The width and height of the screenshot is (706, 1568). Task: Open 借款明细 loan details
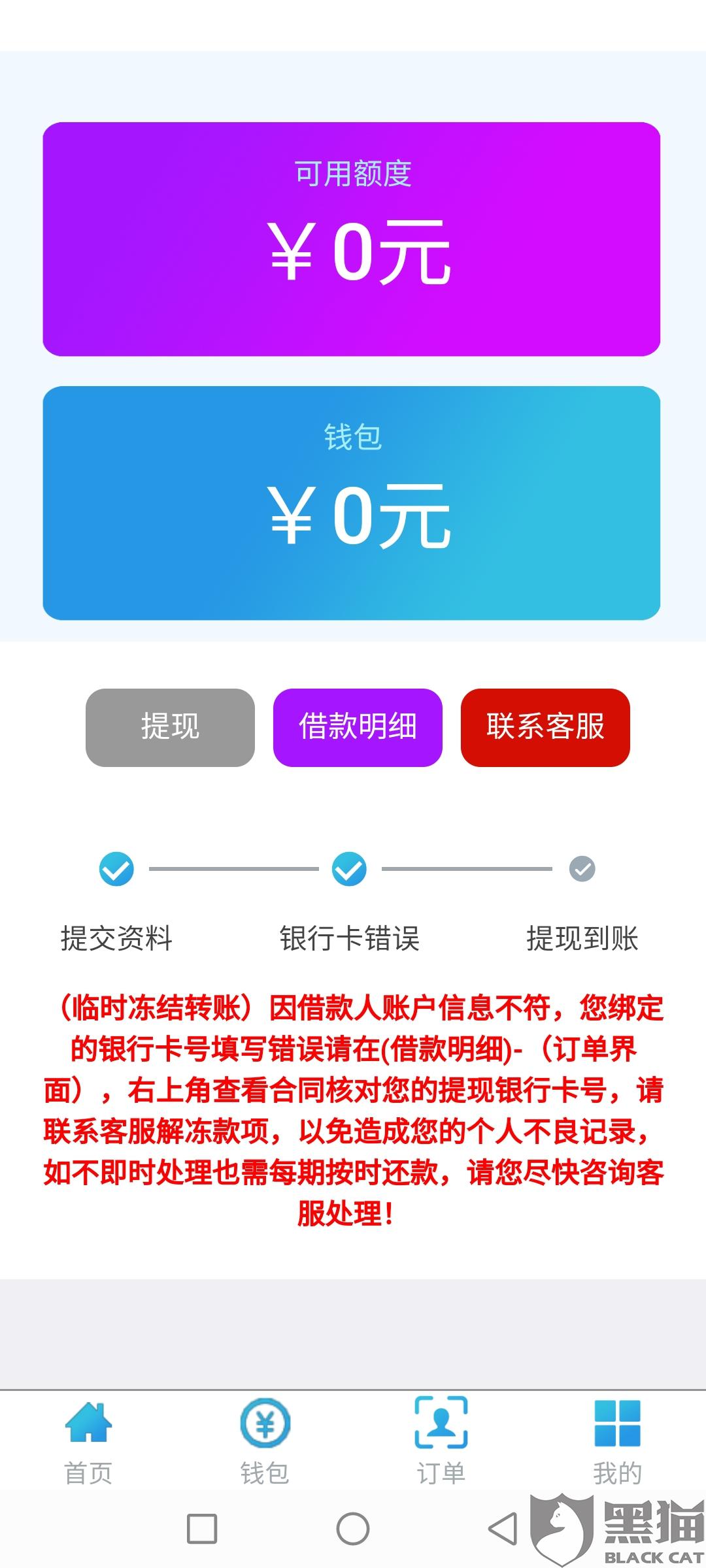[358, 727]
